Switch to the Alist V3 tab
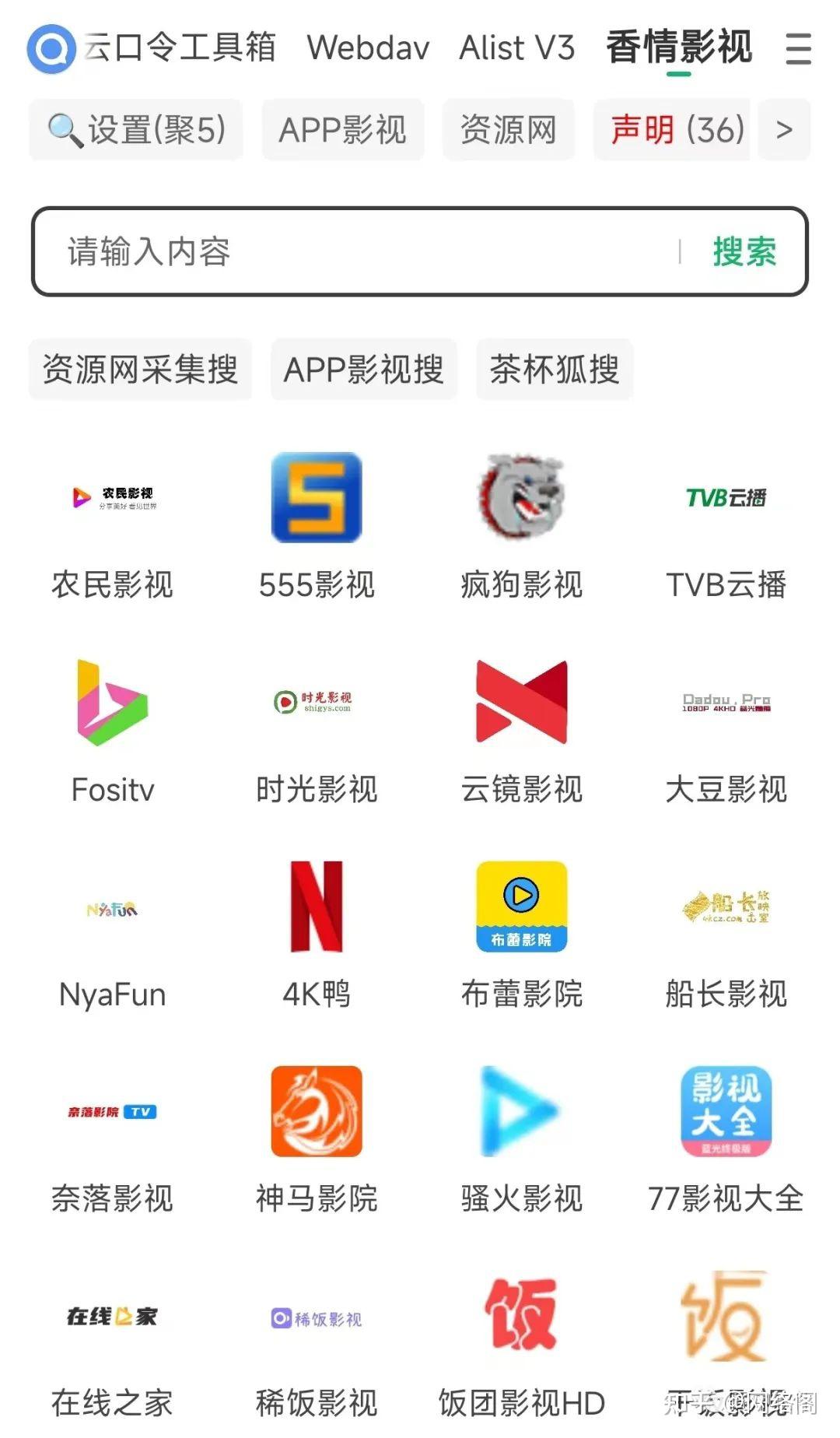Image resolution: width=840 pixels, height=1438 pixels. click(x=516, y=48)
